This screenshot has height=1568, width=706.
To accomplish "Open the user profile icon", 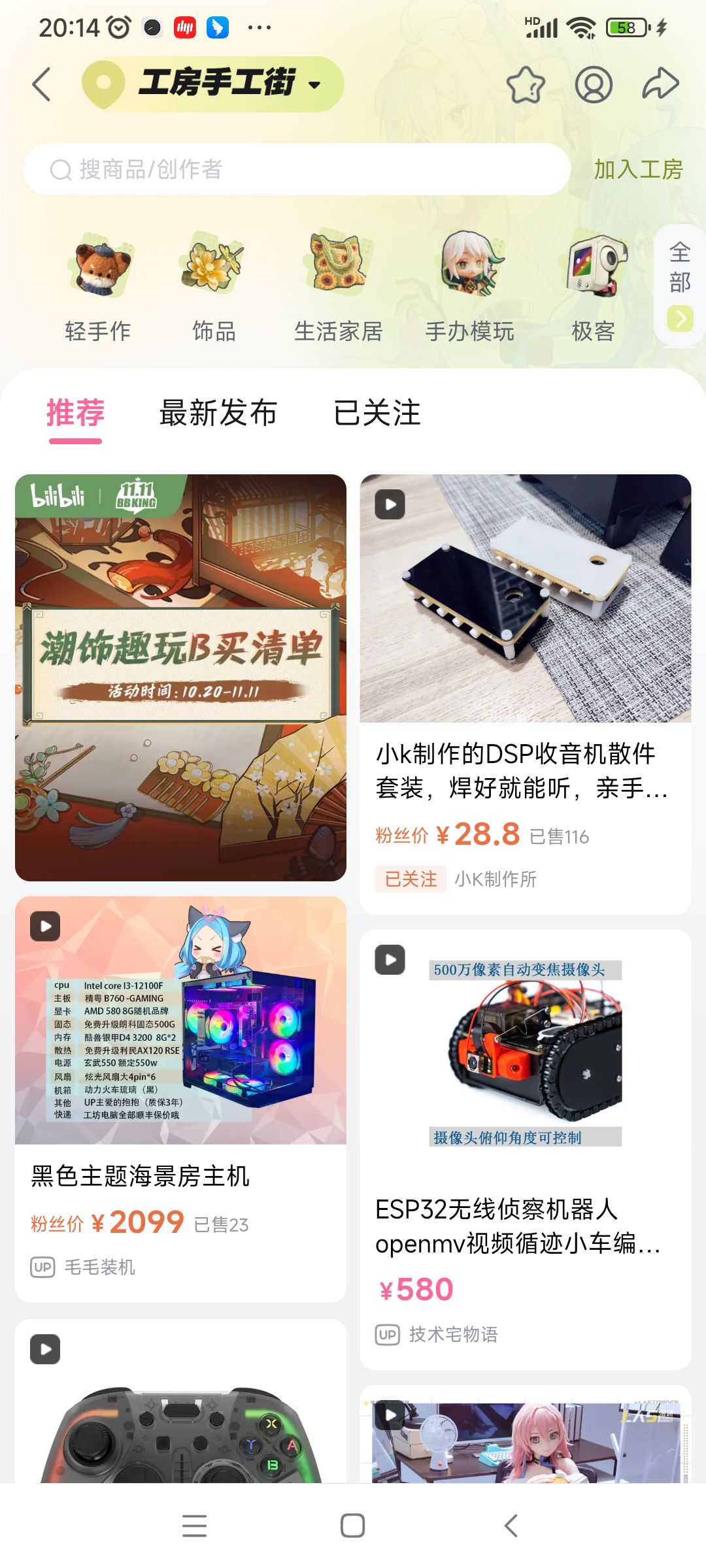I will coord(594,84).
